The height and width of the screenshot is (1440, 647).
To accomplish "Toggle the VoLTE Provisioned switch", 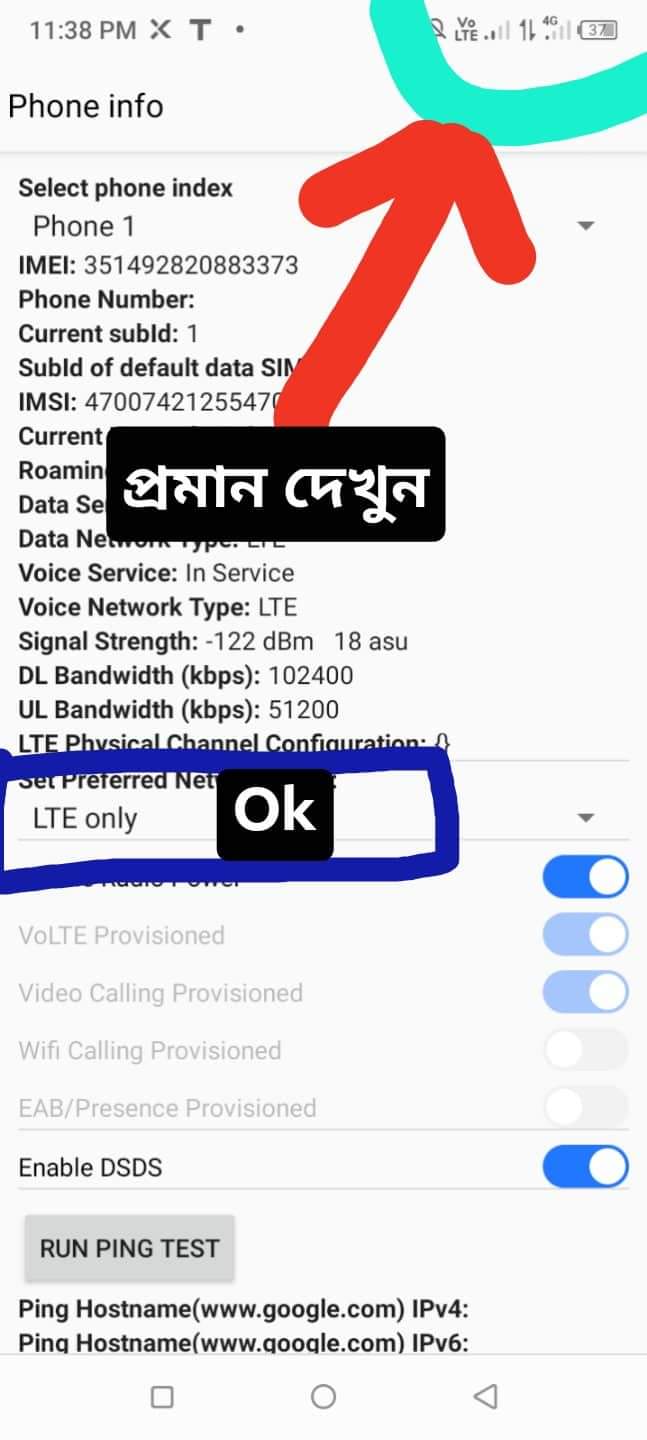I will tap(585, 936).
